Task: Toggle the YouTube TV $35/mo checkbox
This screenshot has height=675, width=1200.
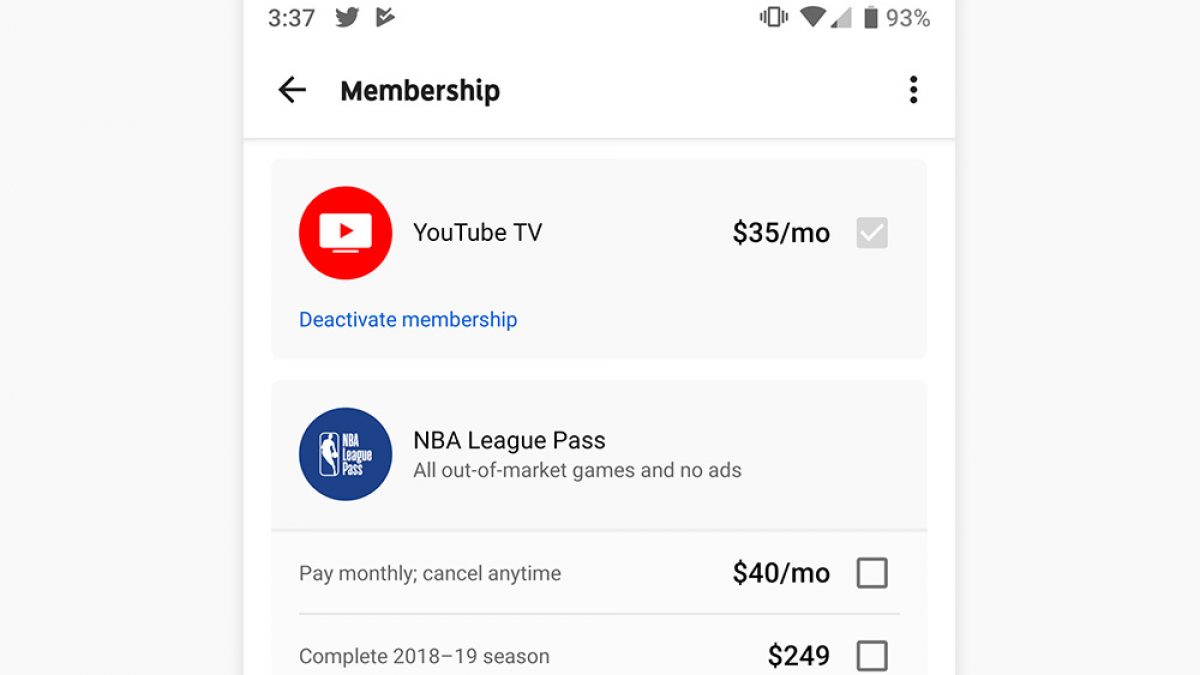Action: 871,233
